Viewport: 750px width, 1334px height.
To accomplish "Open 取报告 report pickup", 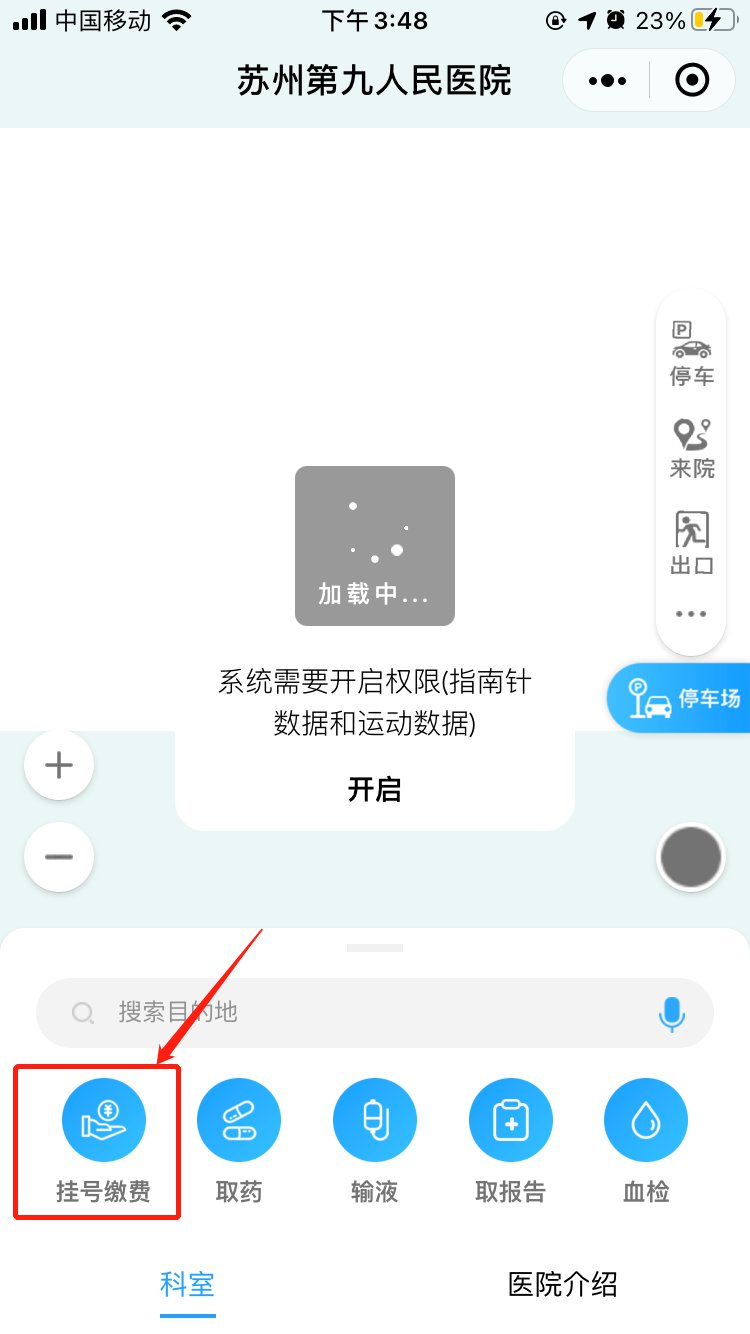I will [x=510, y=1141].
